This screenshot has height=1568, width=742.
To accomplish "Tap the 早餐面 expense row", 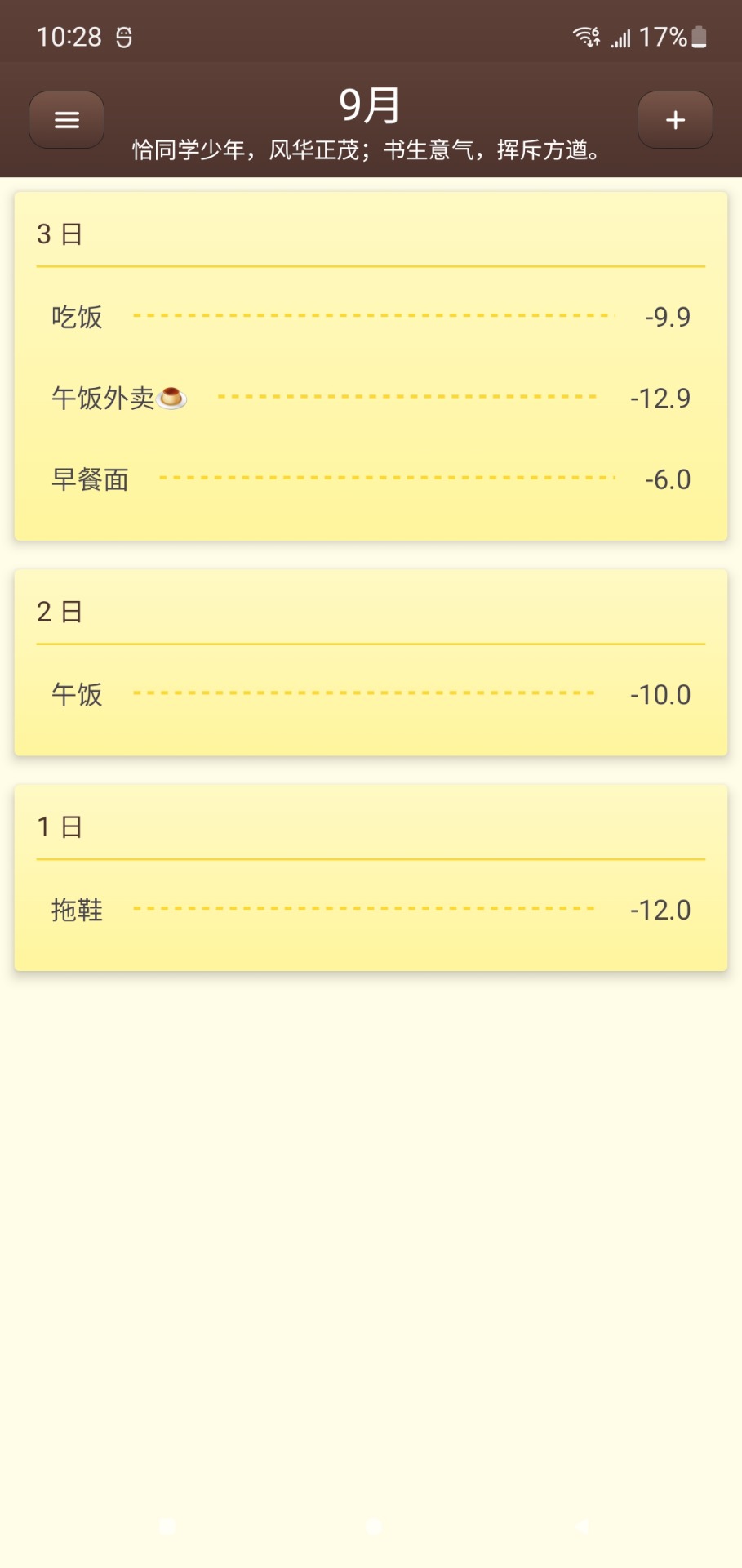I will point(91,479).
